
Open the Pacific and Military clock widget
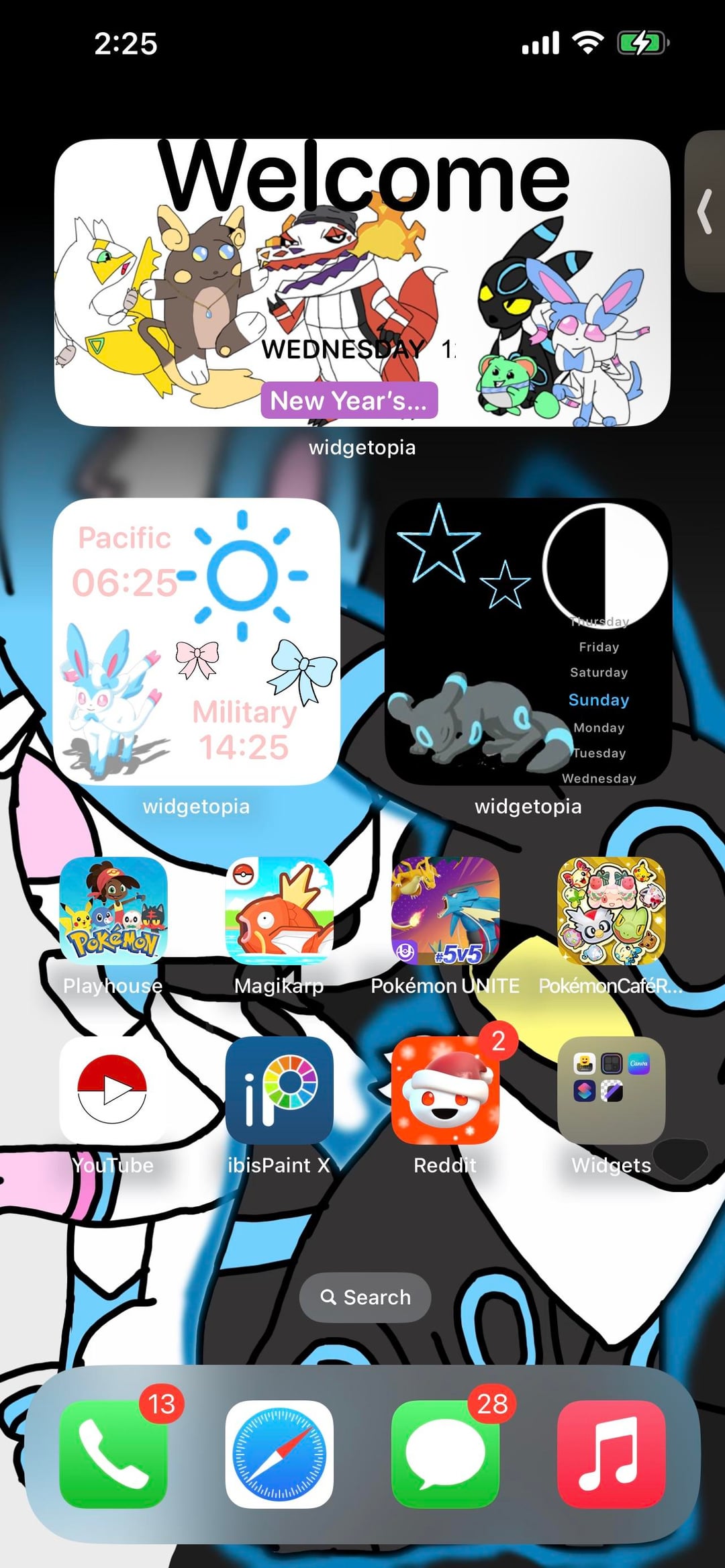[x=196, y=641]
